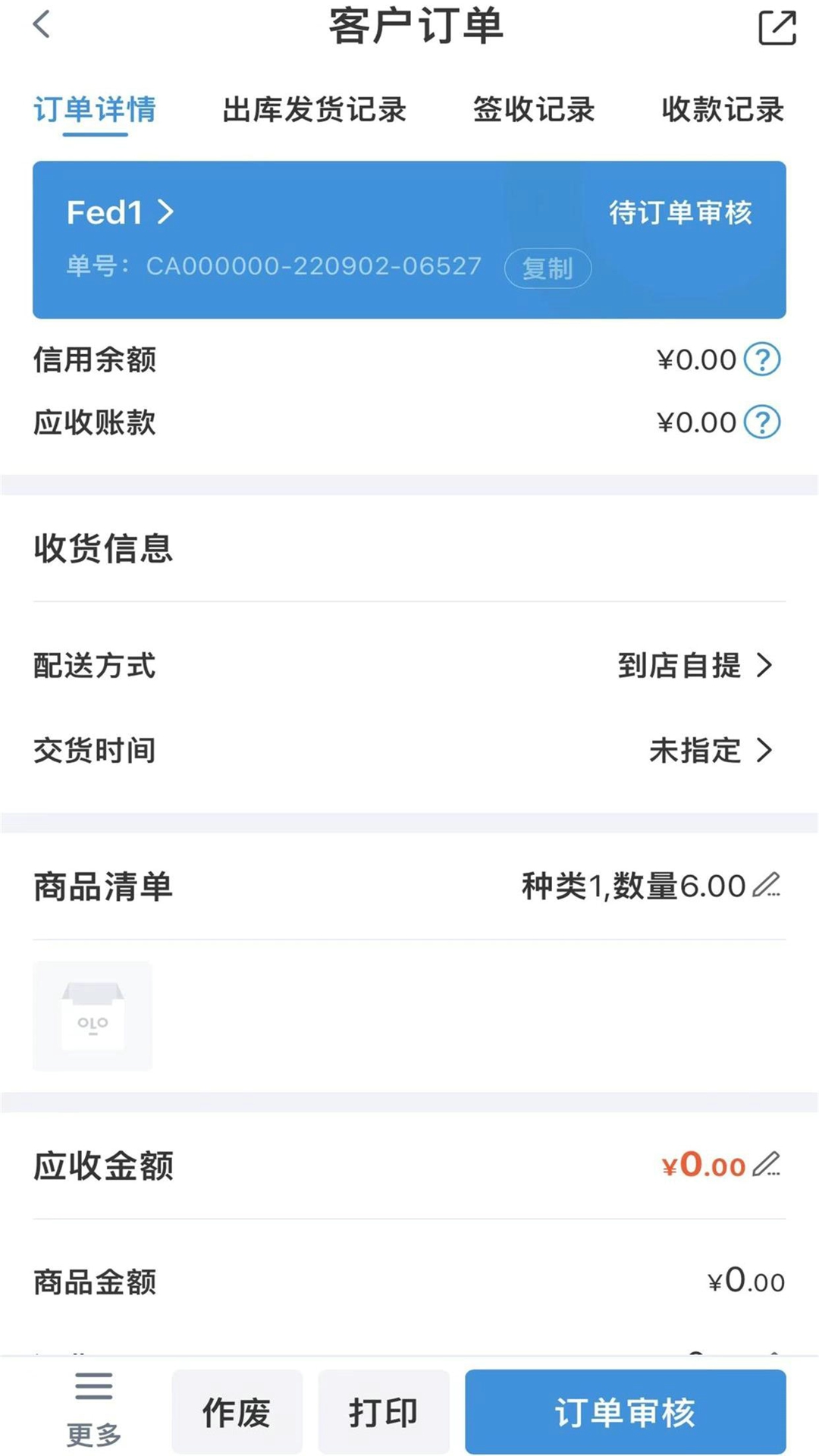This screenshot has width=819, height=1456.
Task: Open the product thumbnail in 商品清单
Action: (93, 1016)
